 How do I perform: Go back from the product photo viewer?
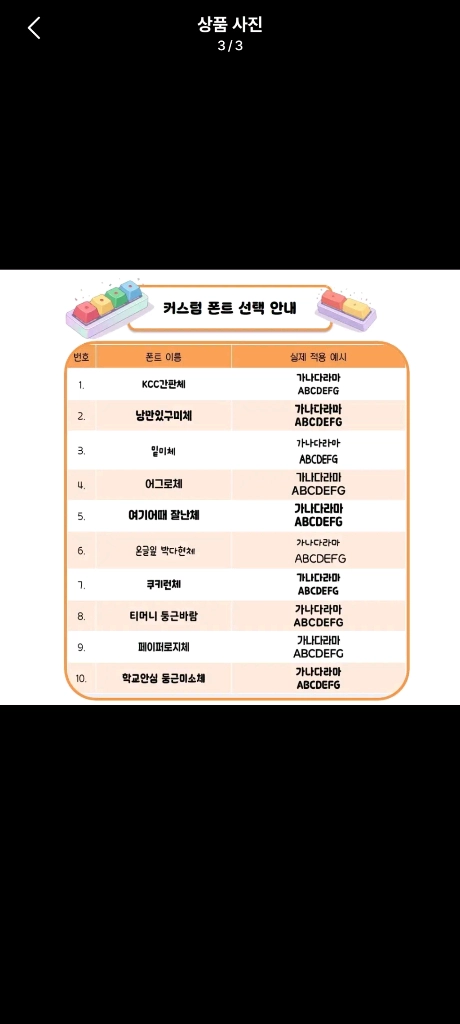34,28
